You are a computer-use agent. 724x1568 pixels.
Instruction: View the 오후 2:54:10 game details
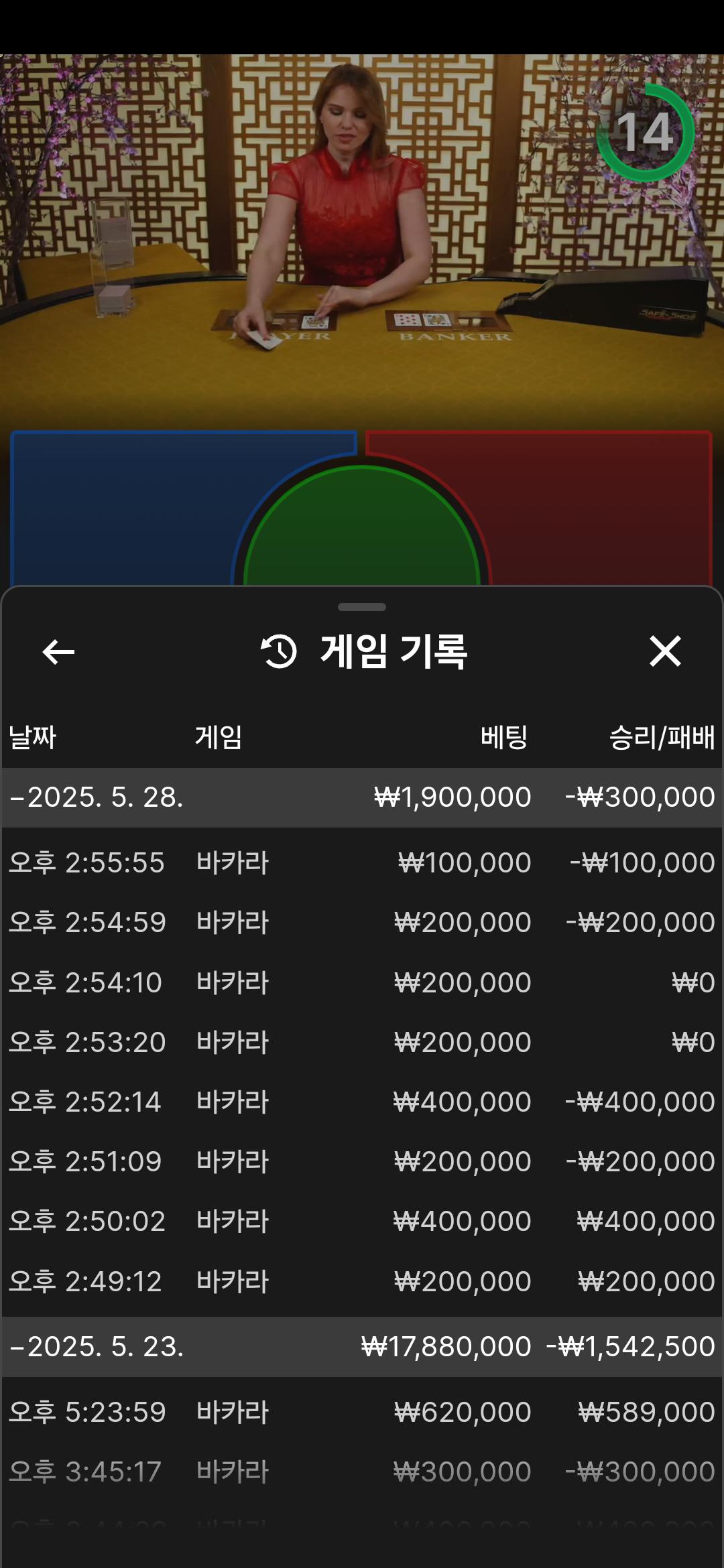click(362, 982)
